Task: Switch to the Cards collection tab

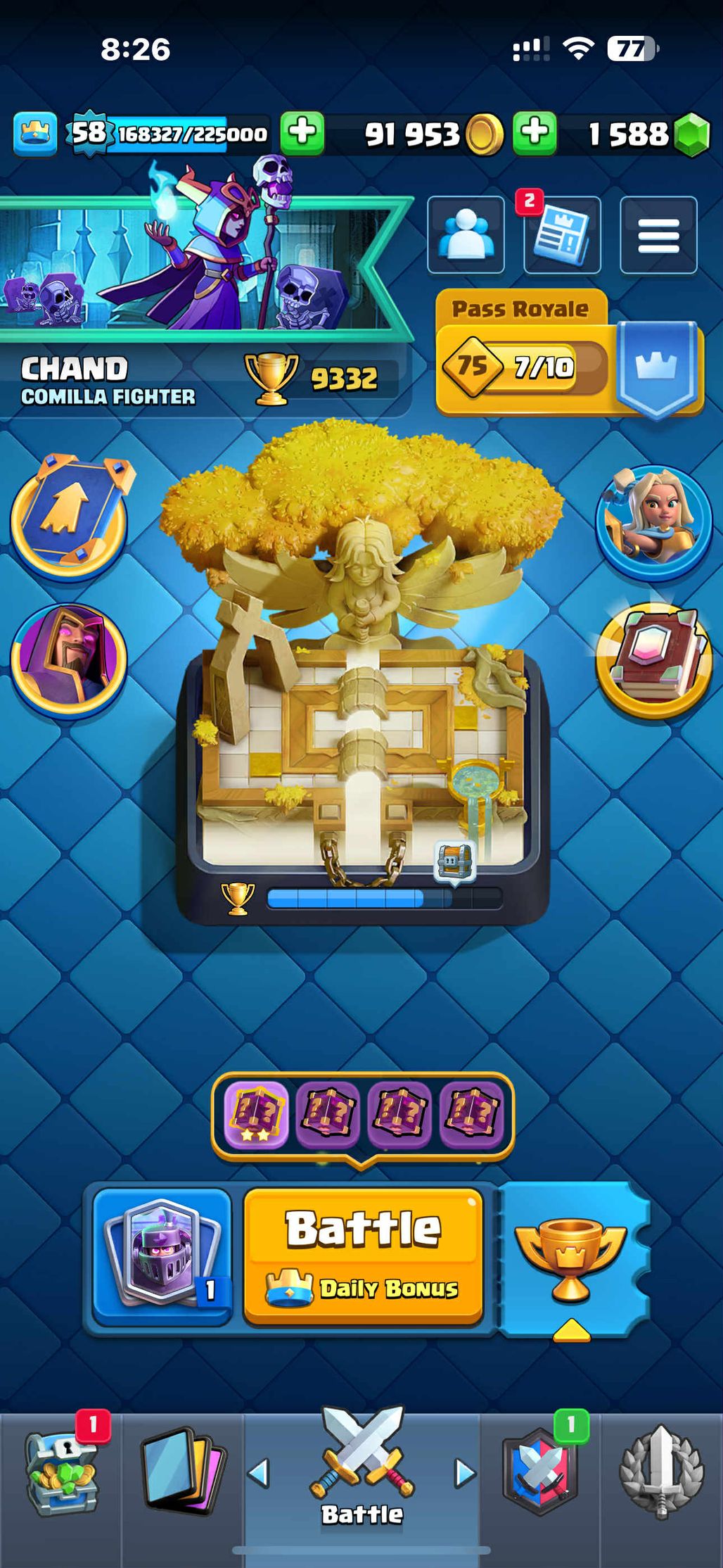Action: (183, 1472)
